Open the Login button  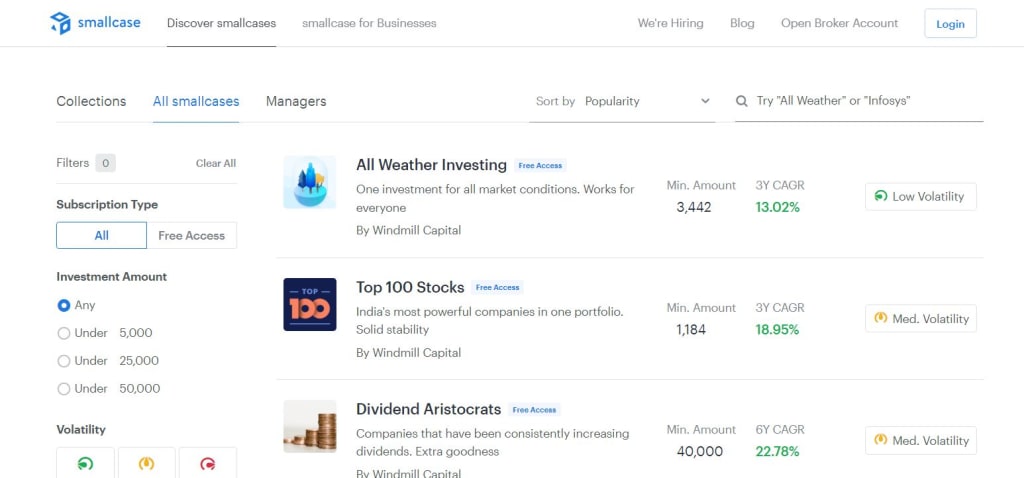(x=950, y=24)
